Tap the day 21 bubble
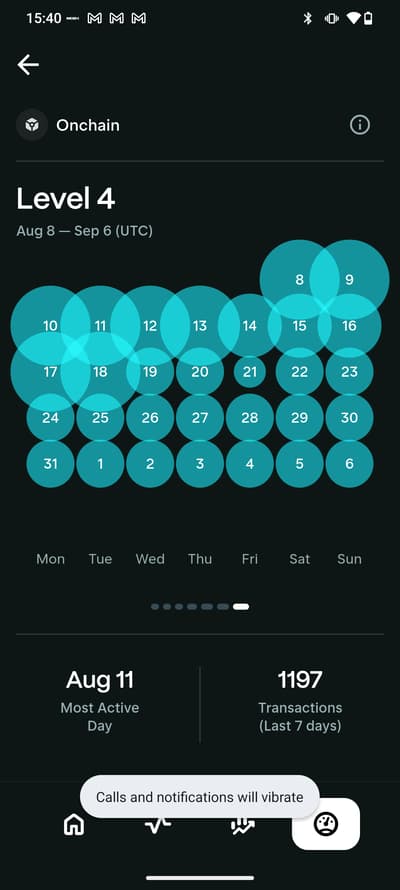This screenshot has width=400, height=890. (x=250, y=372)
